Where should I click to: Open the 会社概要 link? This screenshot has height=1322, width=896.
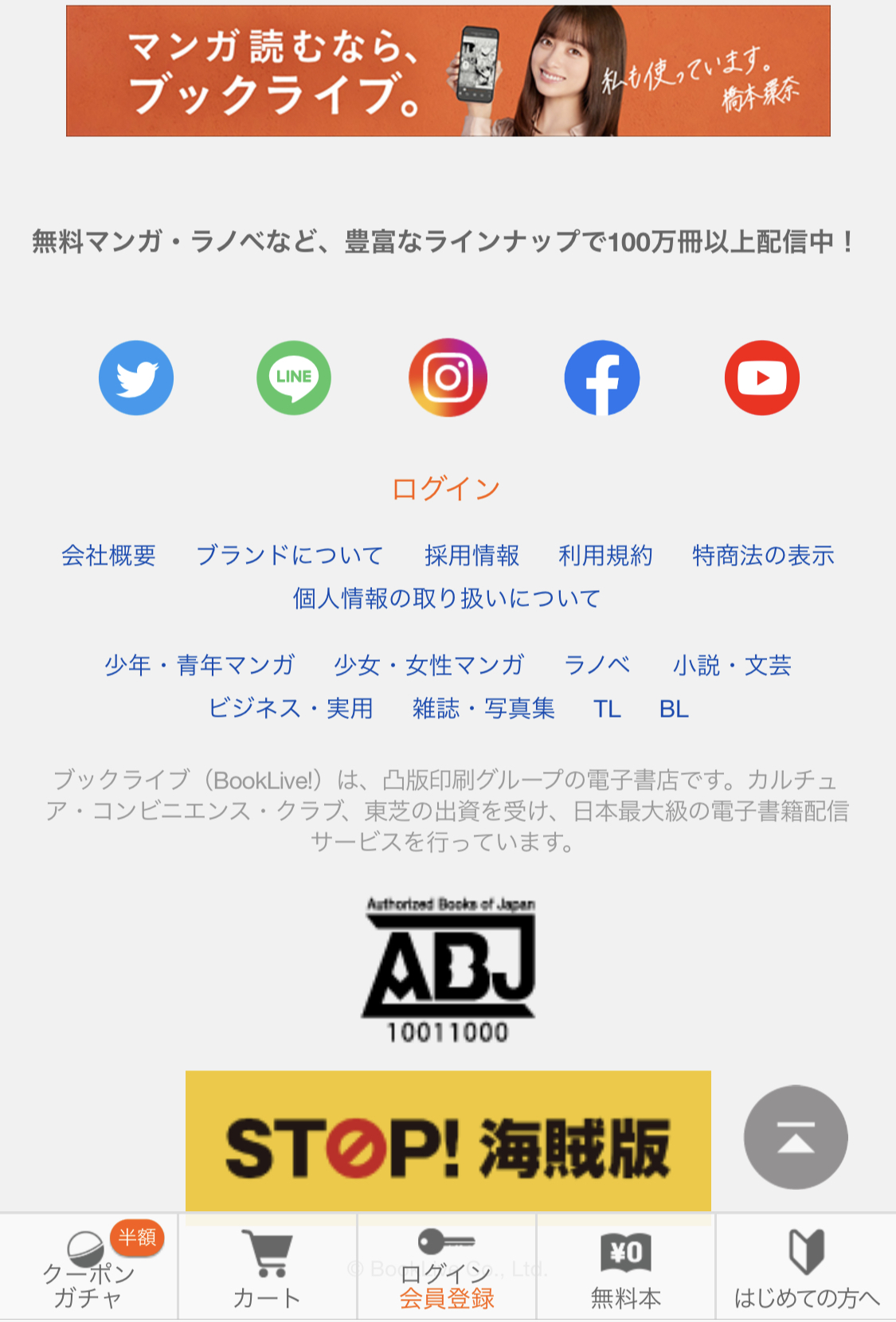coord(109,555)
